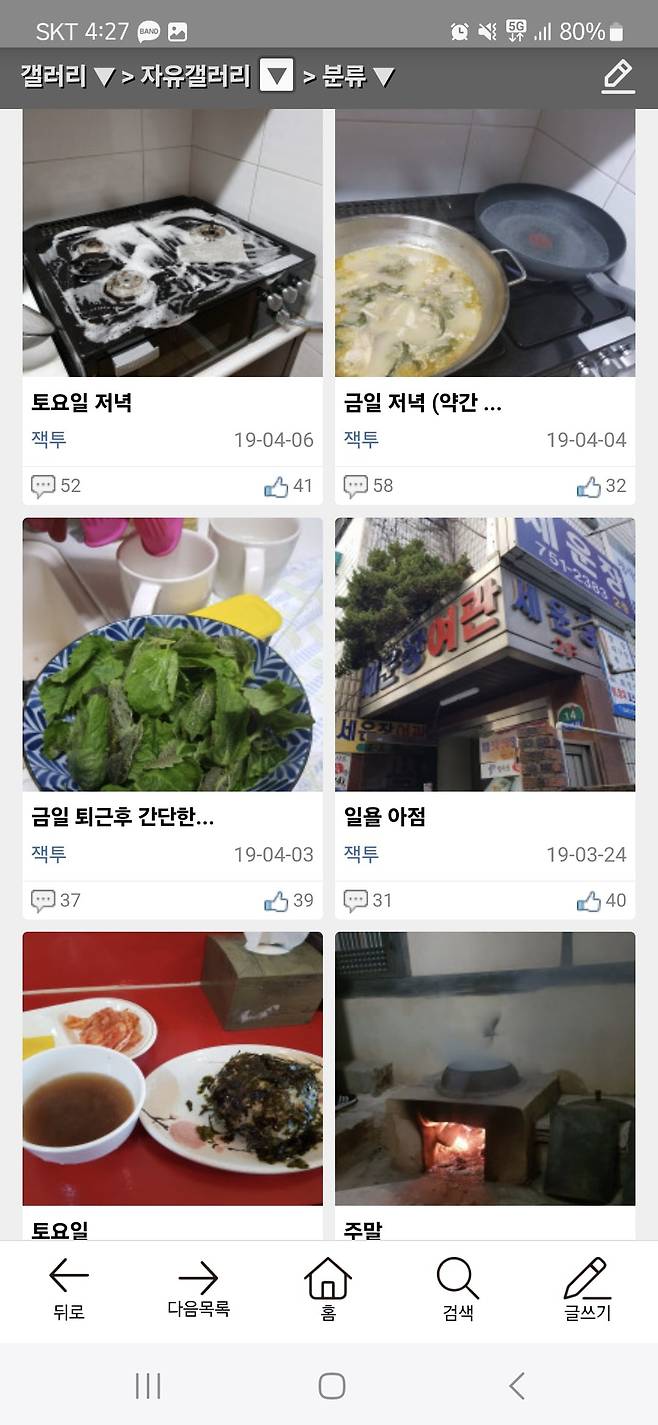This screenshot has height=1425, width=658.
Task: Go to 홈 in the bottom bar
Action: pyautogui.click(x=328, y=1289)
